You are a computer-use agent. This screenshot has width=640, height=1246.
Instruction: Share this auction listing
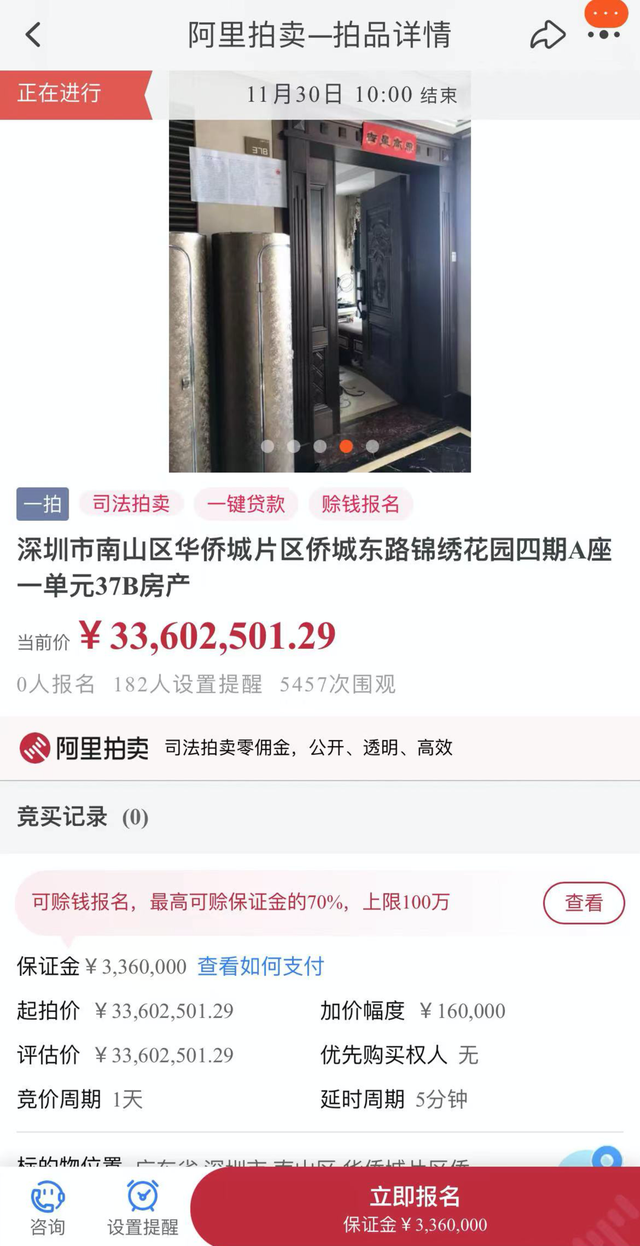point(547,35)
